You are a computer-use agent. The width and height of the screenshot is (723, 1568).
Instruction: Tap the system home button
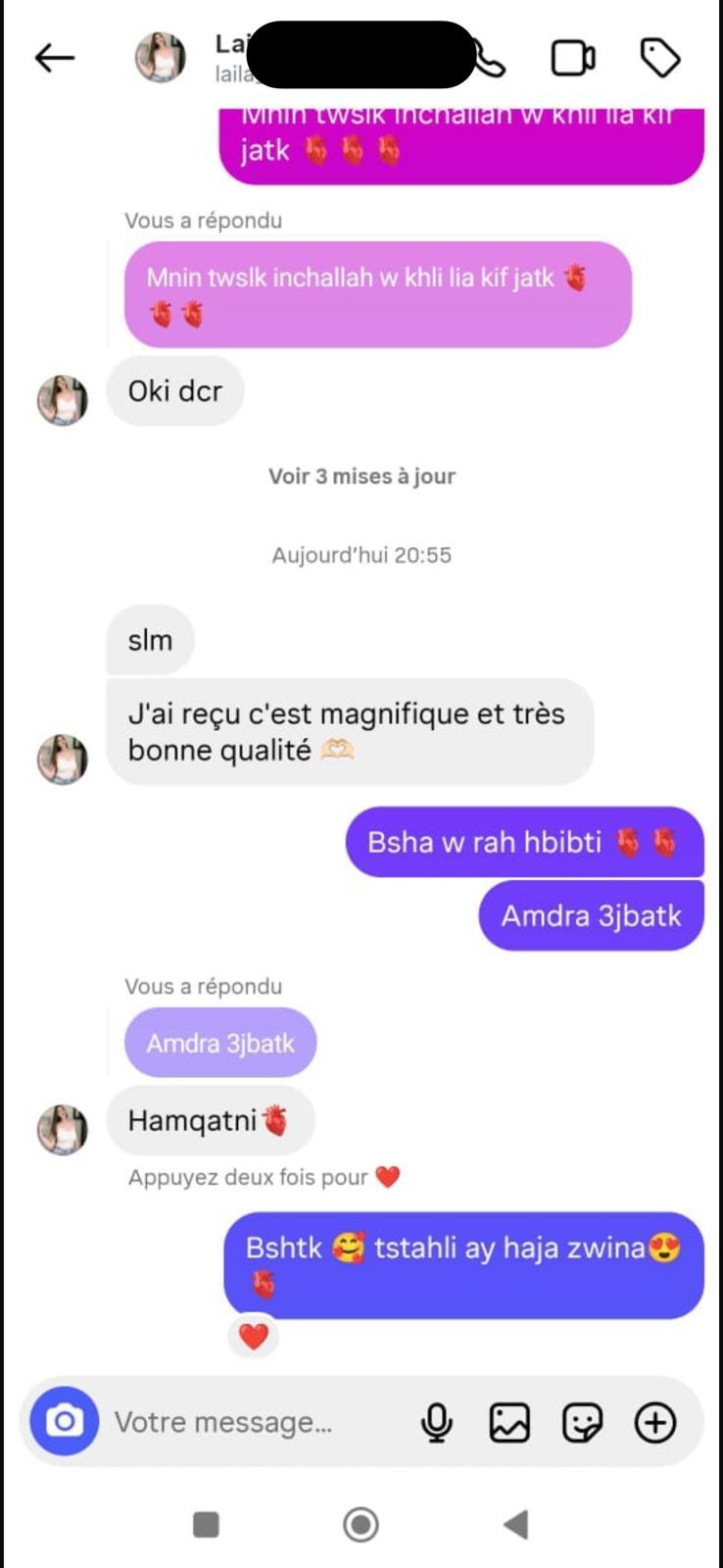(x=361, y=1524)
